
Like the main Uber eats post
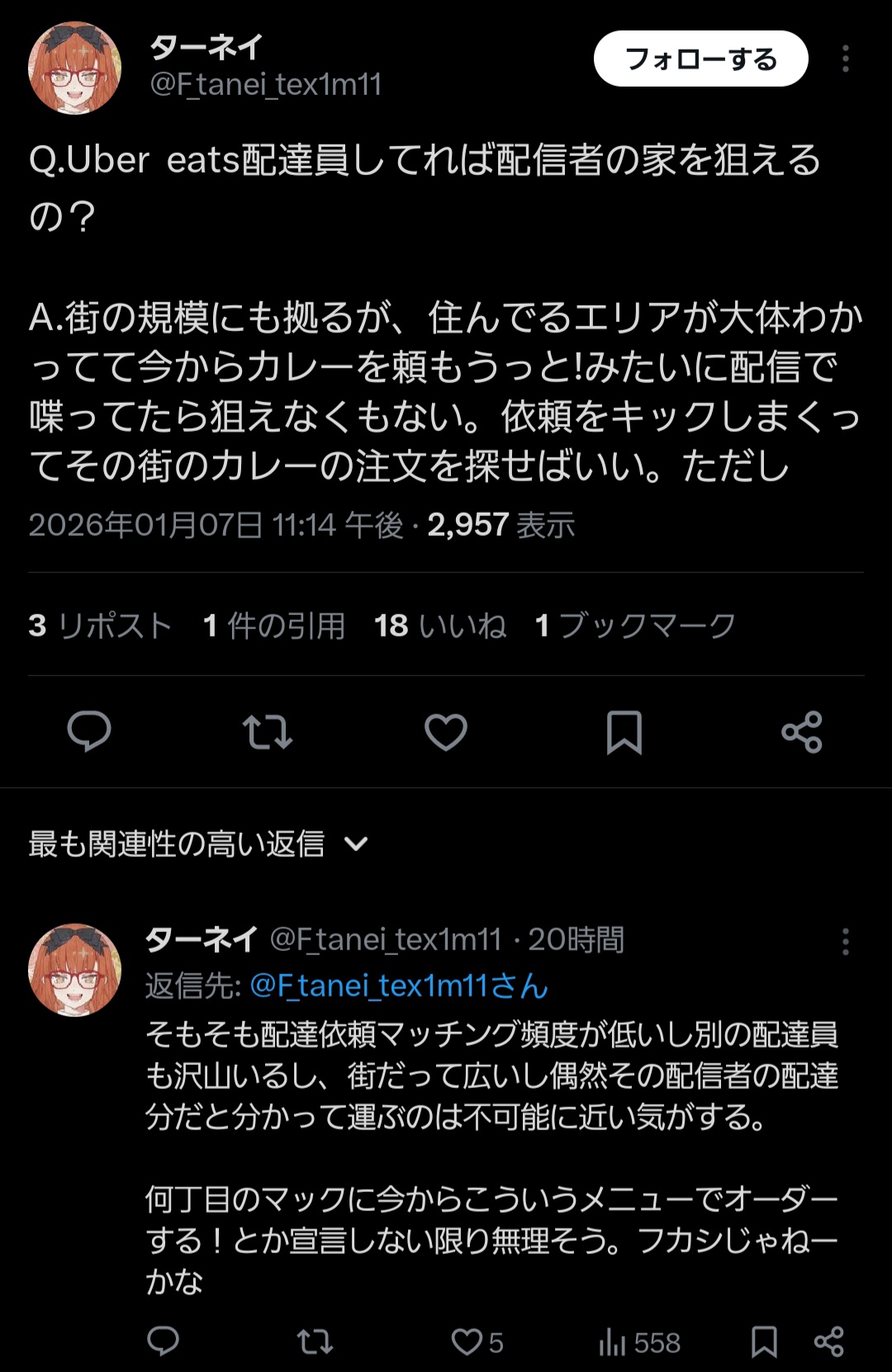(445, 731)
